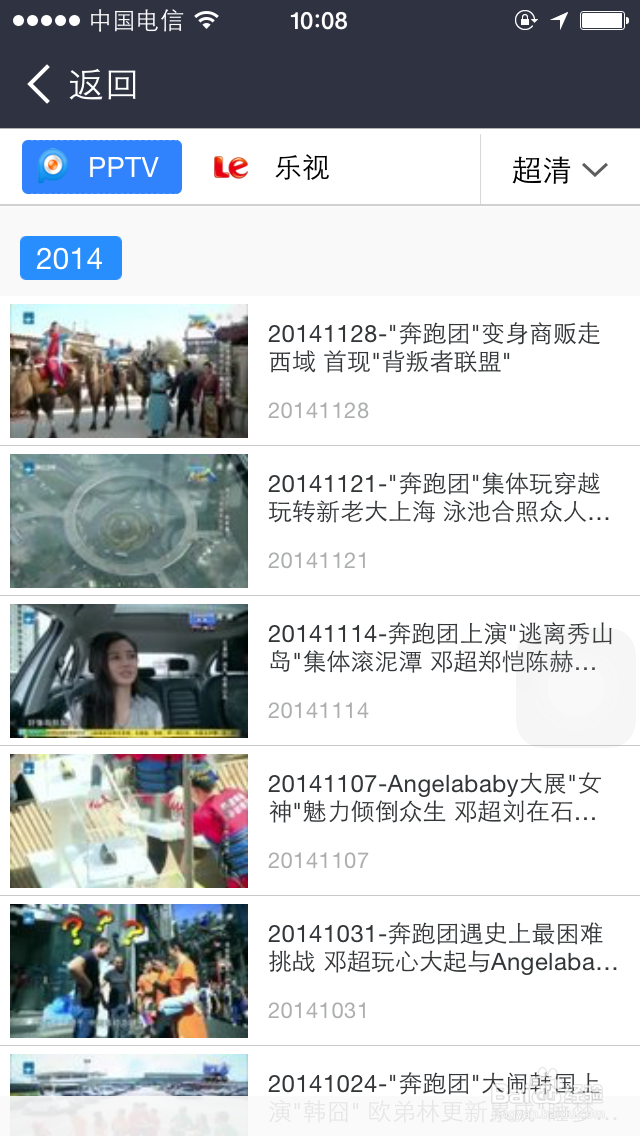Tap the floating assistive touch button
Image resolution: width=640 pixels, height=1136 pixels.
(576, 686)
